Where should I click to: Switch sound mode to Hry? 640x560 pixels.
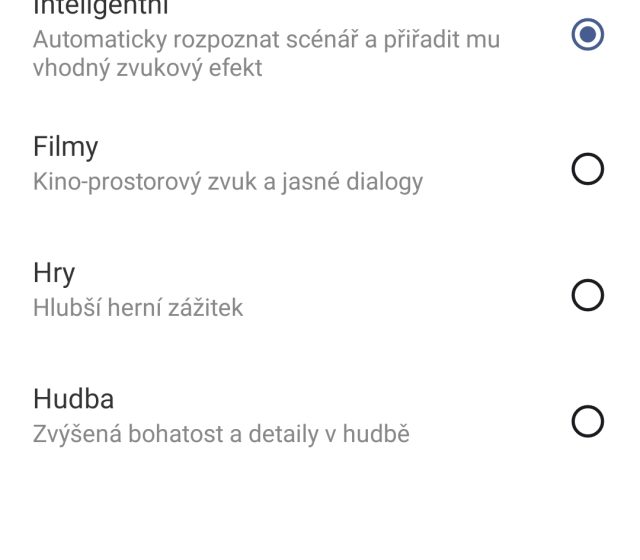(587, 295)
